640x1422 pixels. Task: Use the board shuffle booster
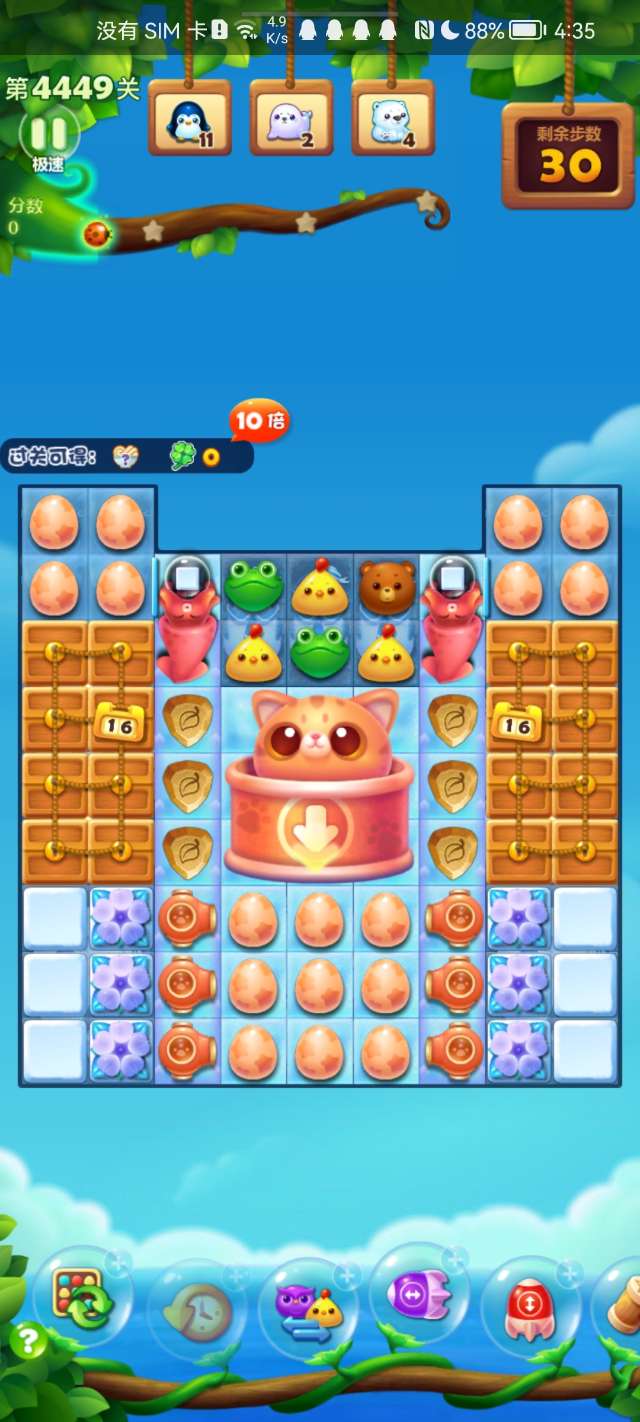82,1298
